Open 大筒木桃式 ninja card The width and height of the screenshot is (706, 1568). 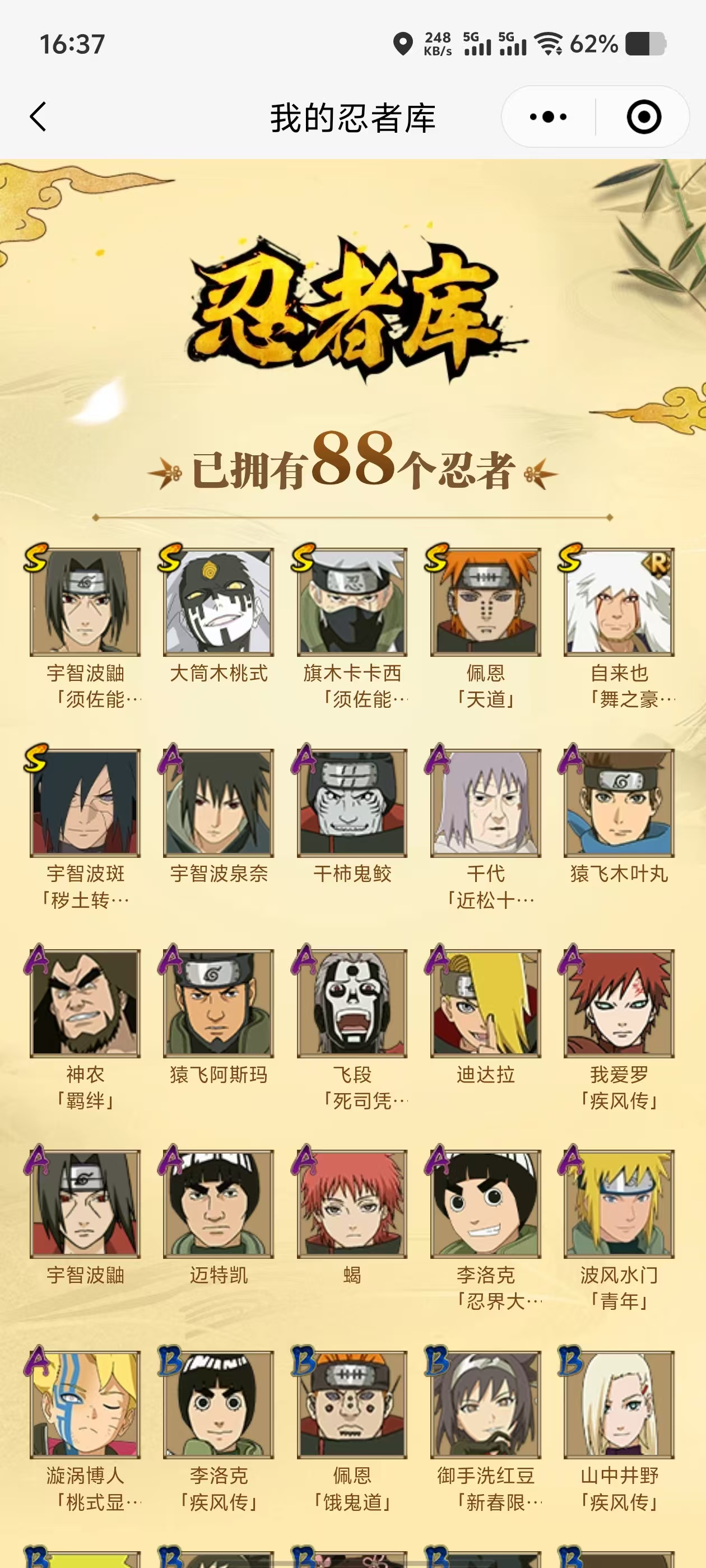pyautogui.click(x=218, y=602)
